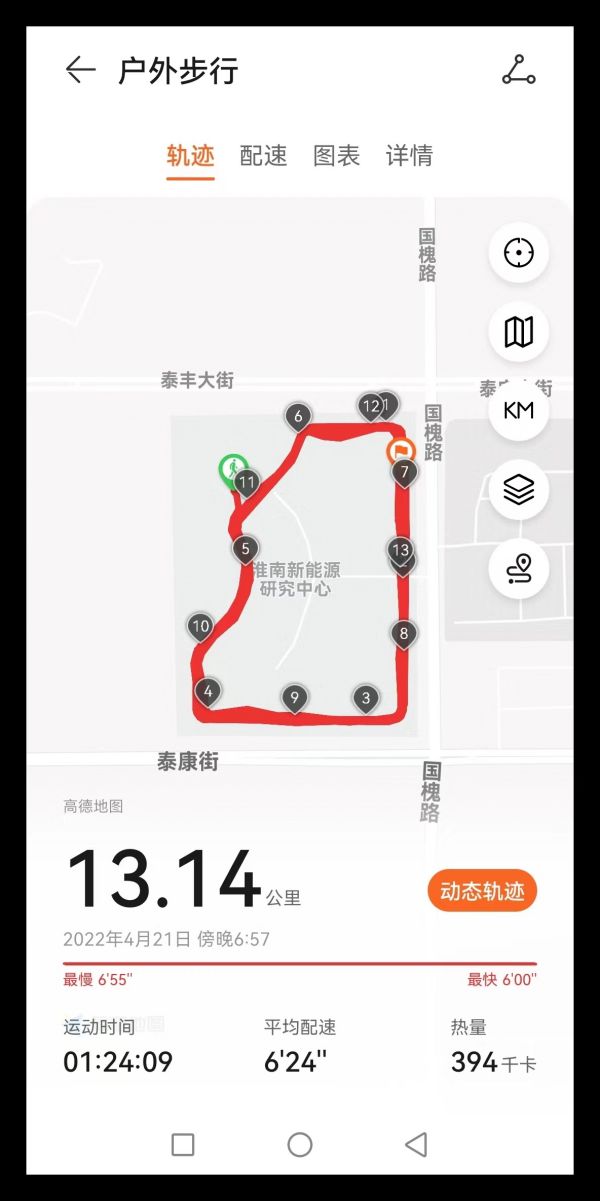This screenshot has width=600, height=1201.
Task: Switch to the 配速 tab
Action: pyautogui.click(x=263, y=156)
